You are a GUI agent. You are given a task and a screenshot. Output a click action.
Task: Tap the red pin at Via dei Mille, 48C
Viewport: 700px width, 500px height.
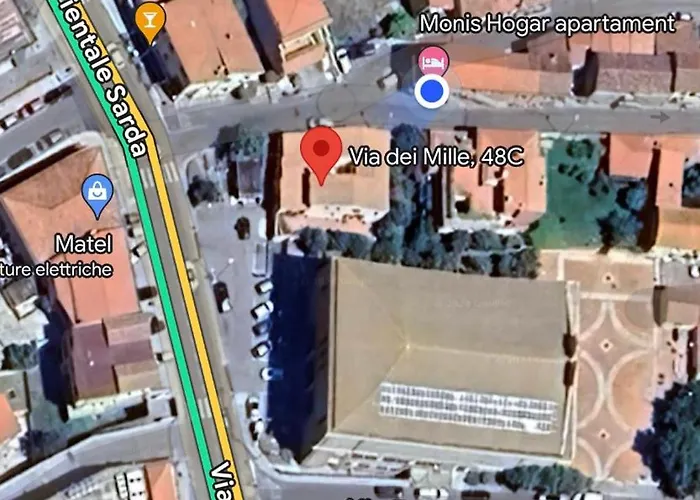[321, 151]
